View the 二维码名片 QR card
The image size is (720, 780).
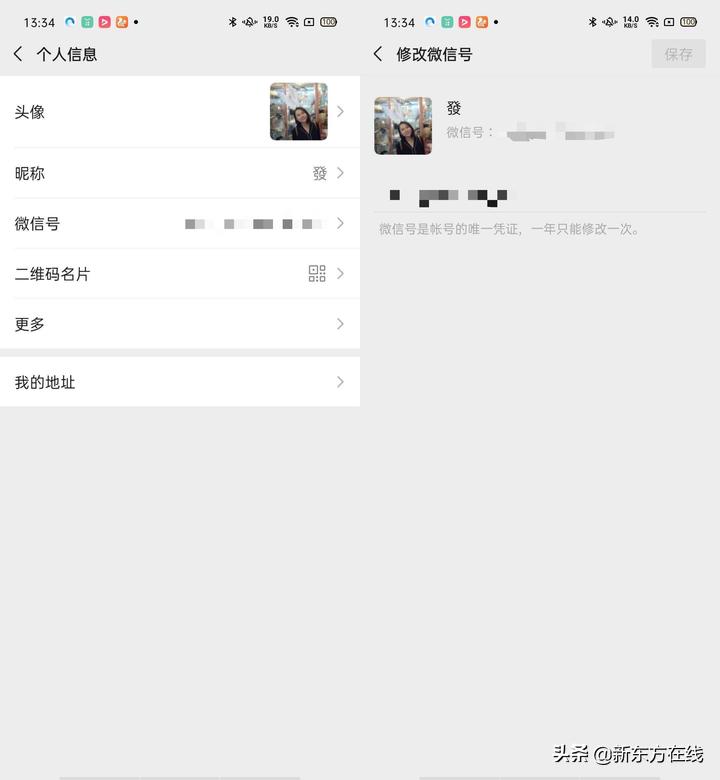click(x=180, y=274)
